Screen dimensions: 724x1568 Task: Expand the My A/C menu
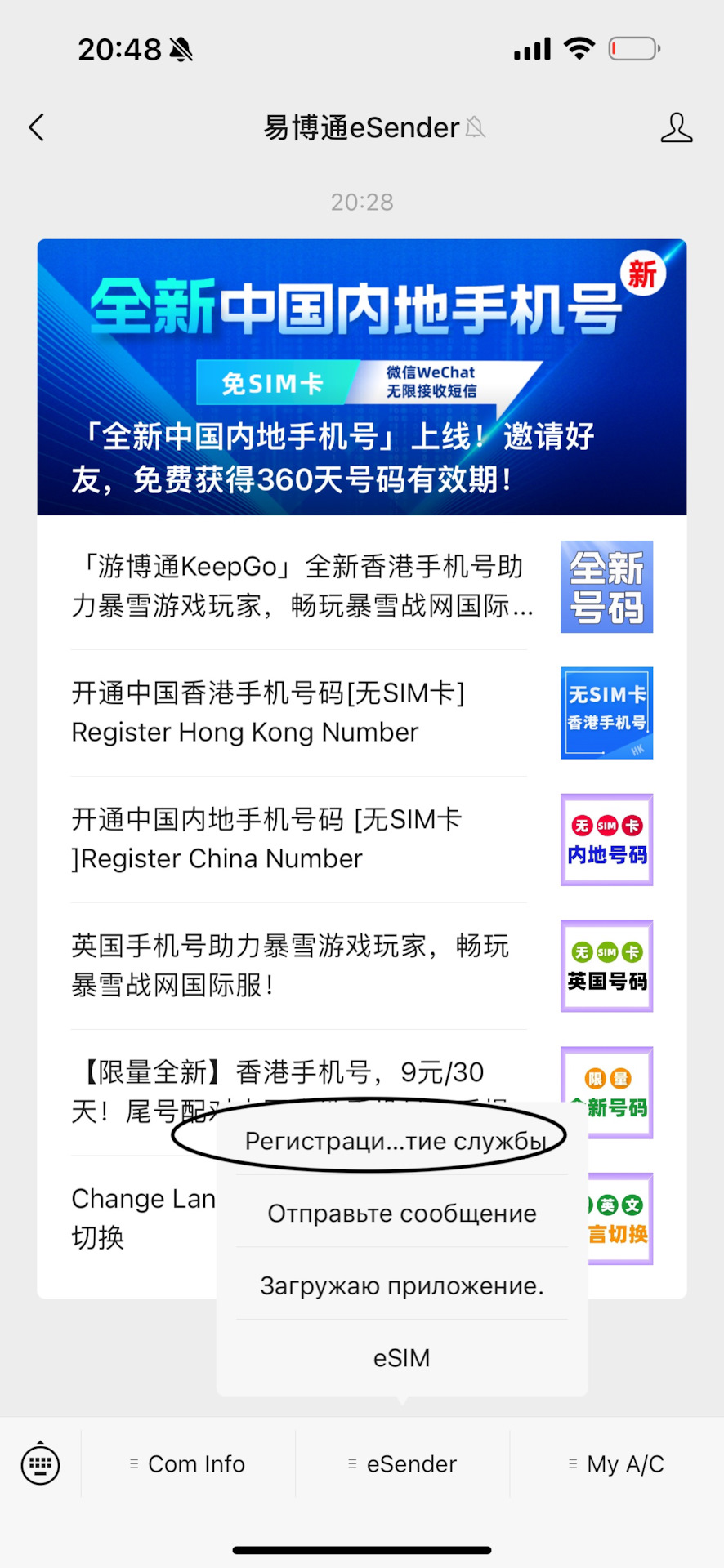pyautogui.click(x=615, y=1463)
